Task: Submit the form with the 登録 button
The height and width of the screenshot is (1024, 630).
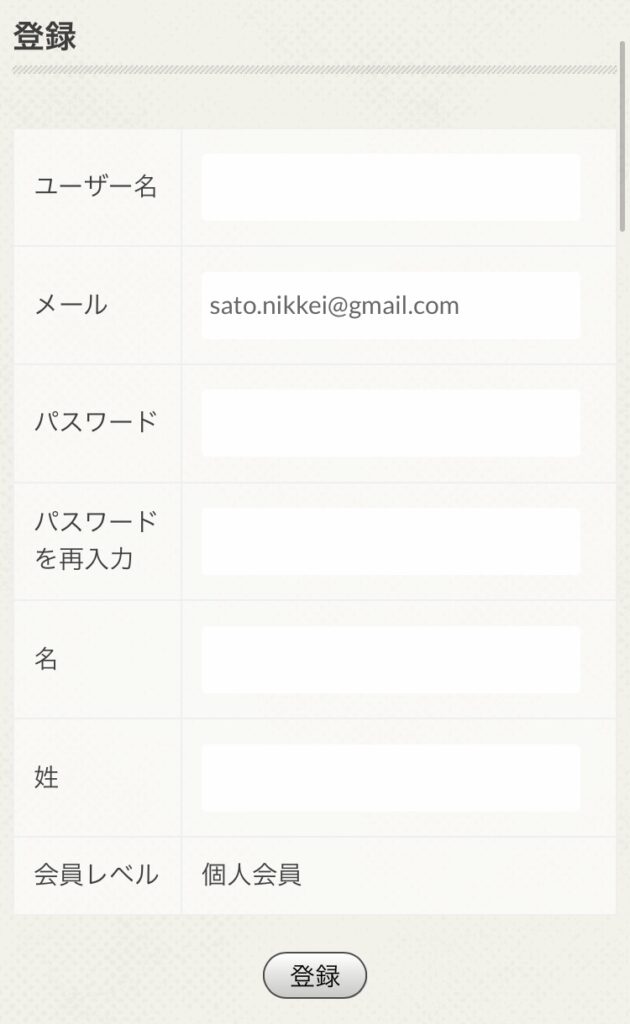Action: pyautogui.click(x=315, y=975)
